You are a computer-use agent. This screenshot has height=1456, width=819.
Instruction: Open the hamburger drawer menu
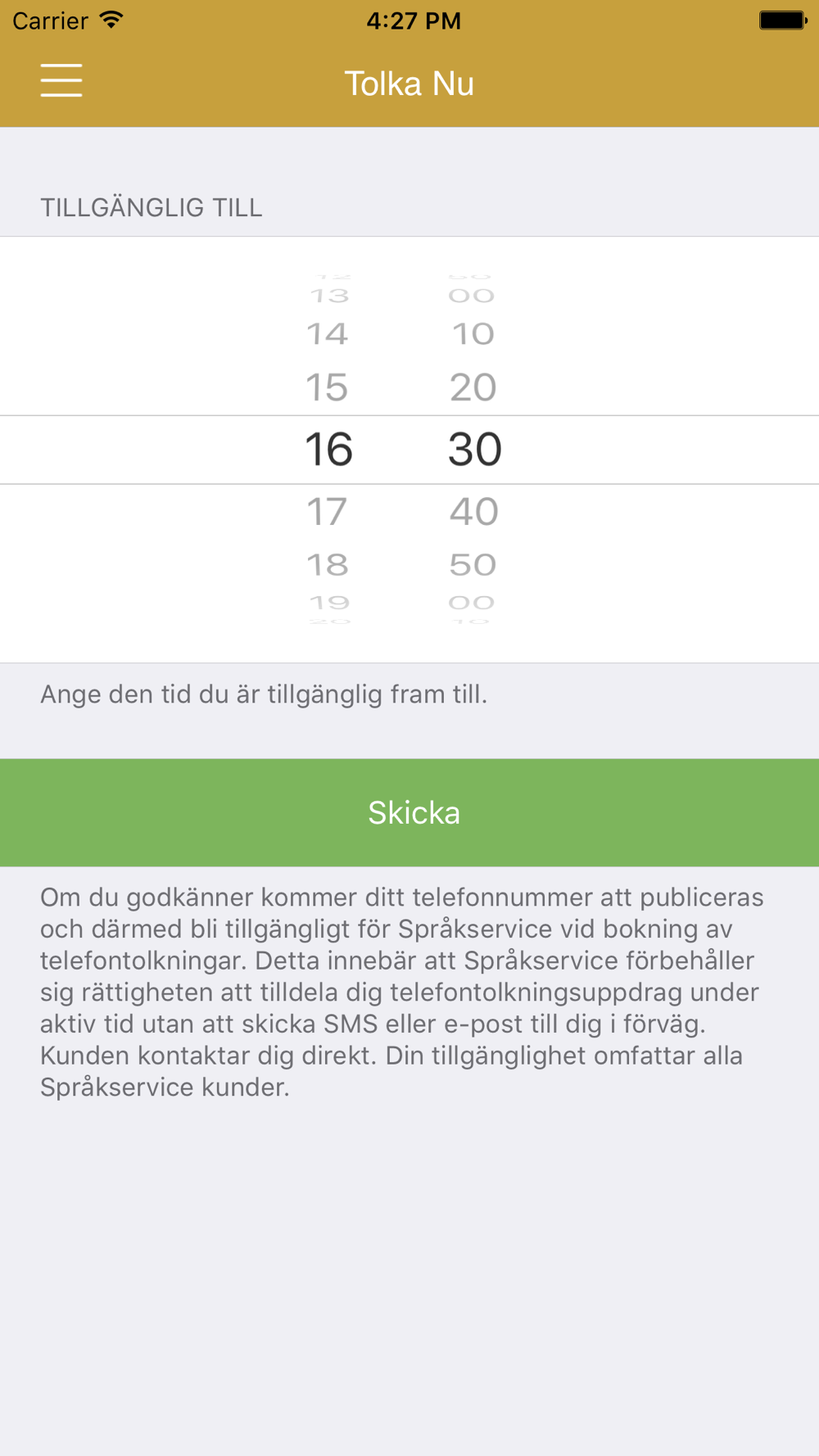tap(61, 80)
